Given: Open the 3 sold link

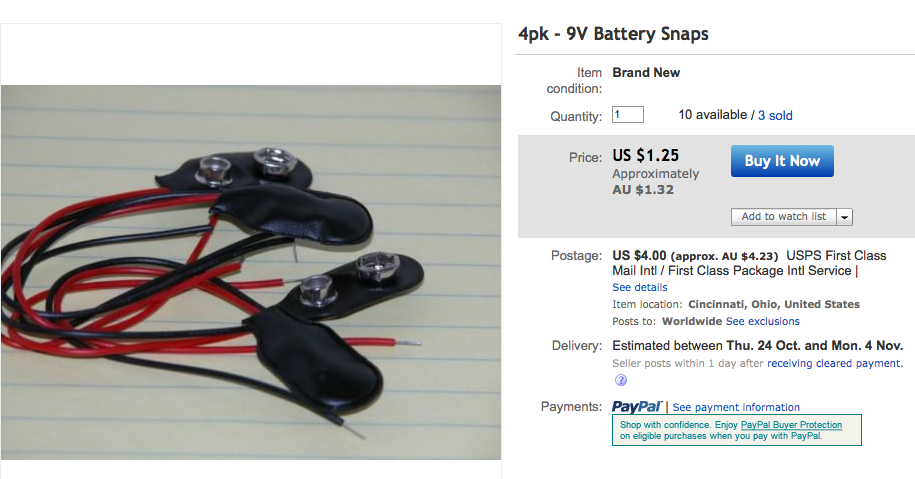Looking at the screenshot, I should pos(775,116).
